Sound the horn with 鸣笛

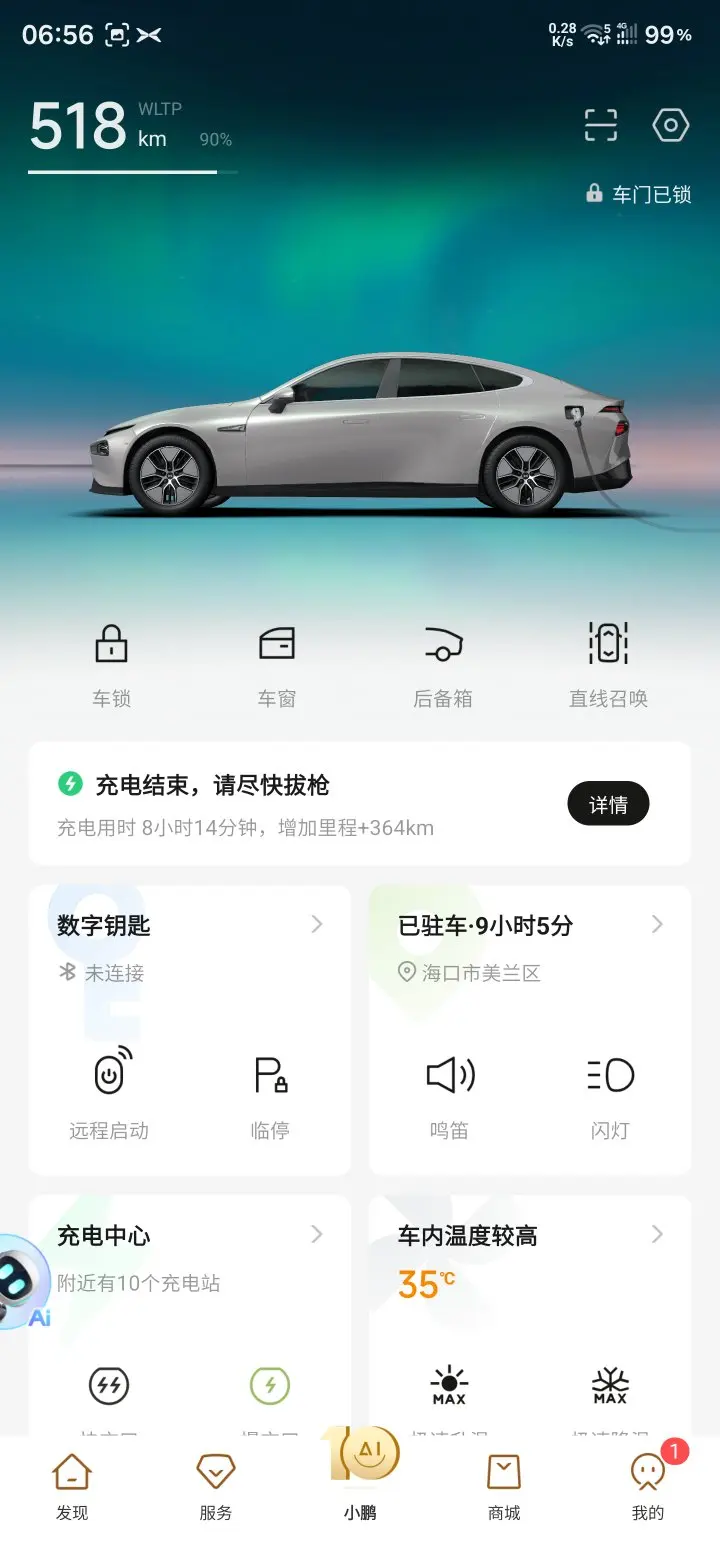449,1094
